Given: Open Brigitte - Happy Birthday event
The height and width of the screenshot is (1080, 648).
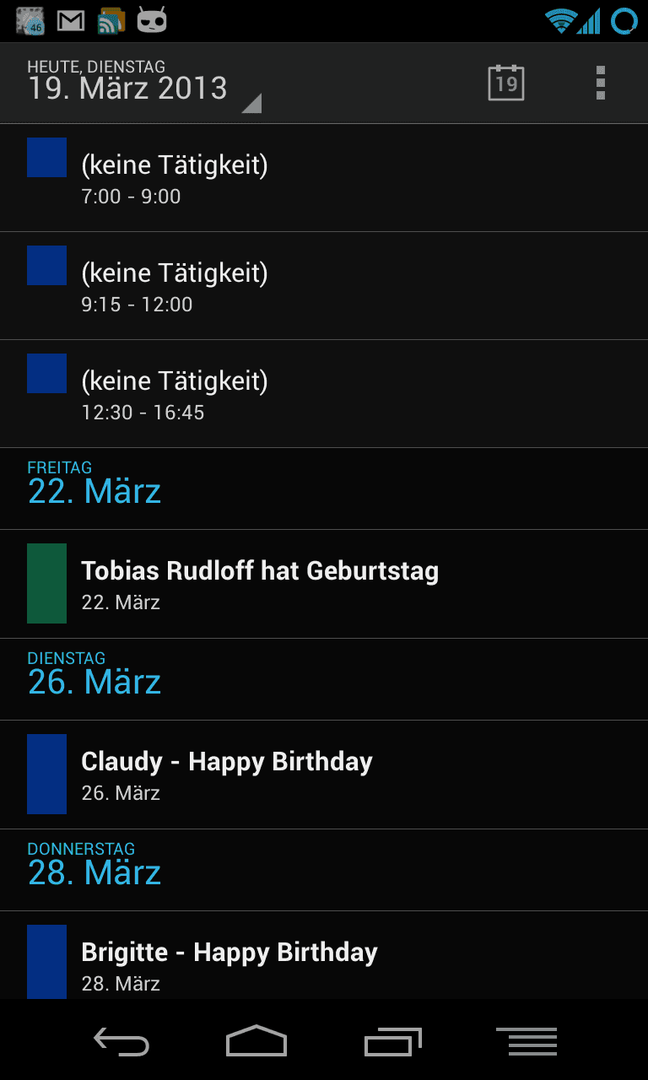Looking at the screenshot, I should [324, 956].
